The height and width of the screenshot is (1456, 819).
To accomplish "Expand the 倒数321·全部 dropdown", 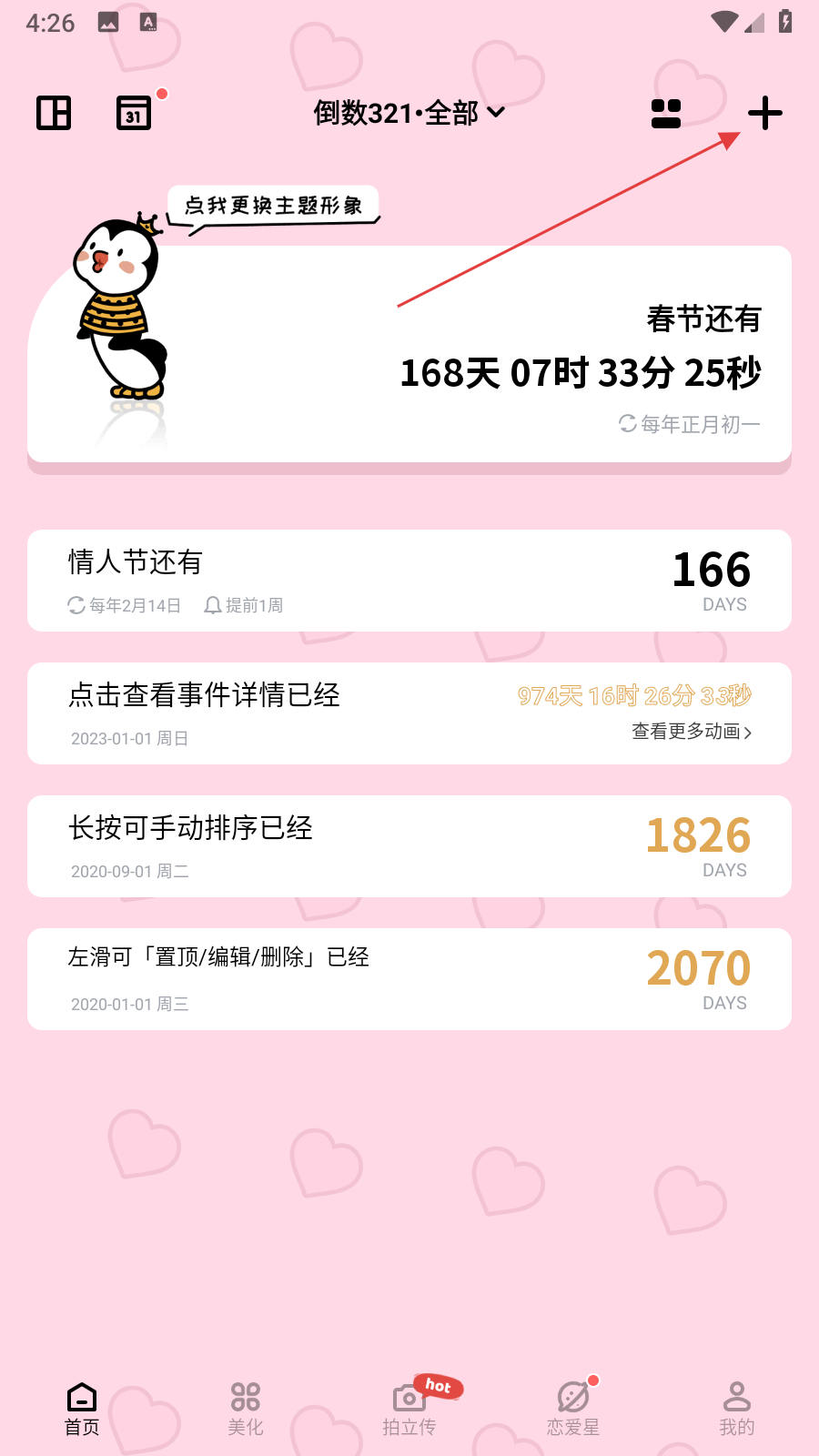I will [409, 113].
